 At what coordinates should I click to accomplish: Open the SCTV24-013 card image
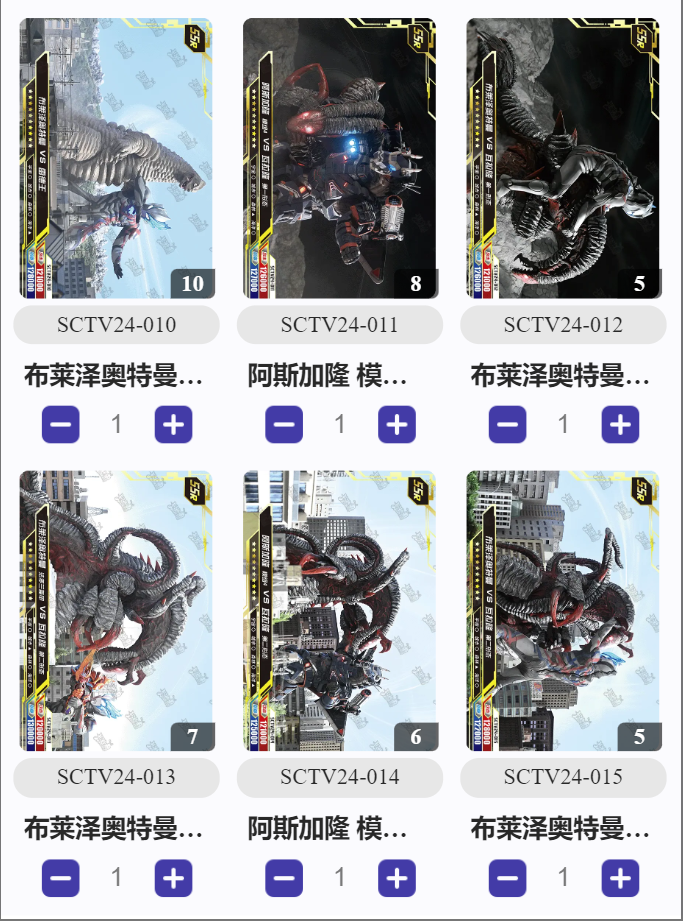(x=116, y=610)
